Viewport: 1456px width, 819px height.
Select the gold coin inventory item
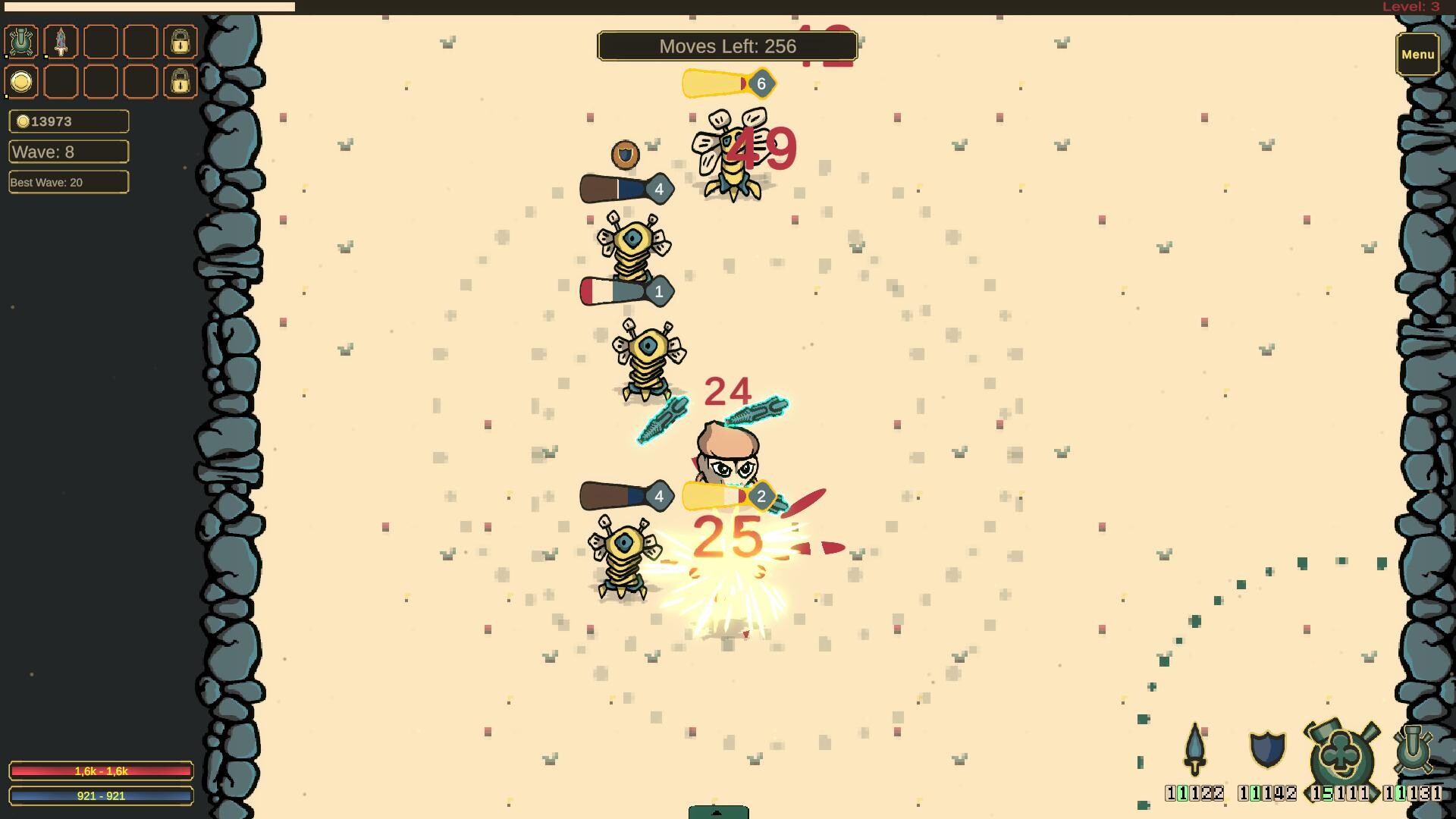21,81
